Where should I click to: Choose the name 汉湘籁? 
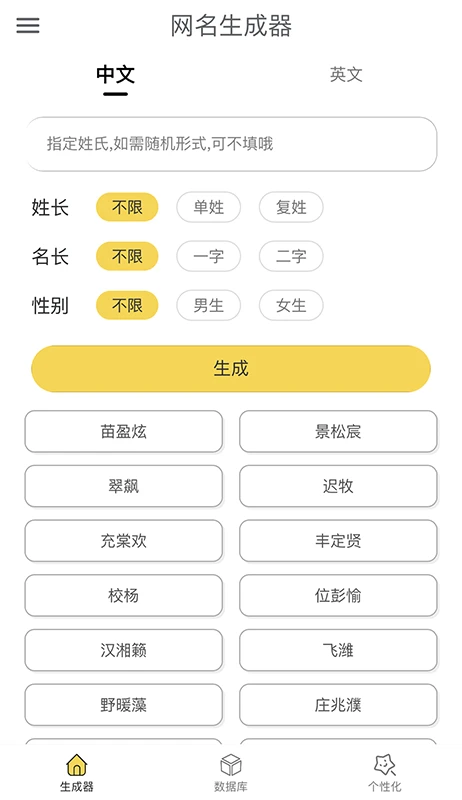coord(124,650)
